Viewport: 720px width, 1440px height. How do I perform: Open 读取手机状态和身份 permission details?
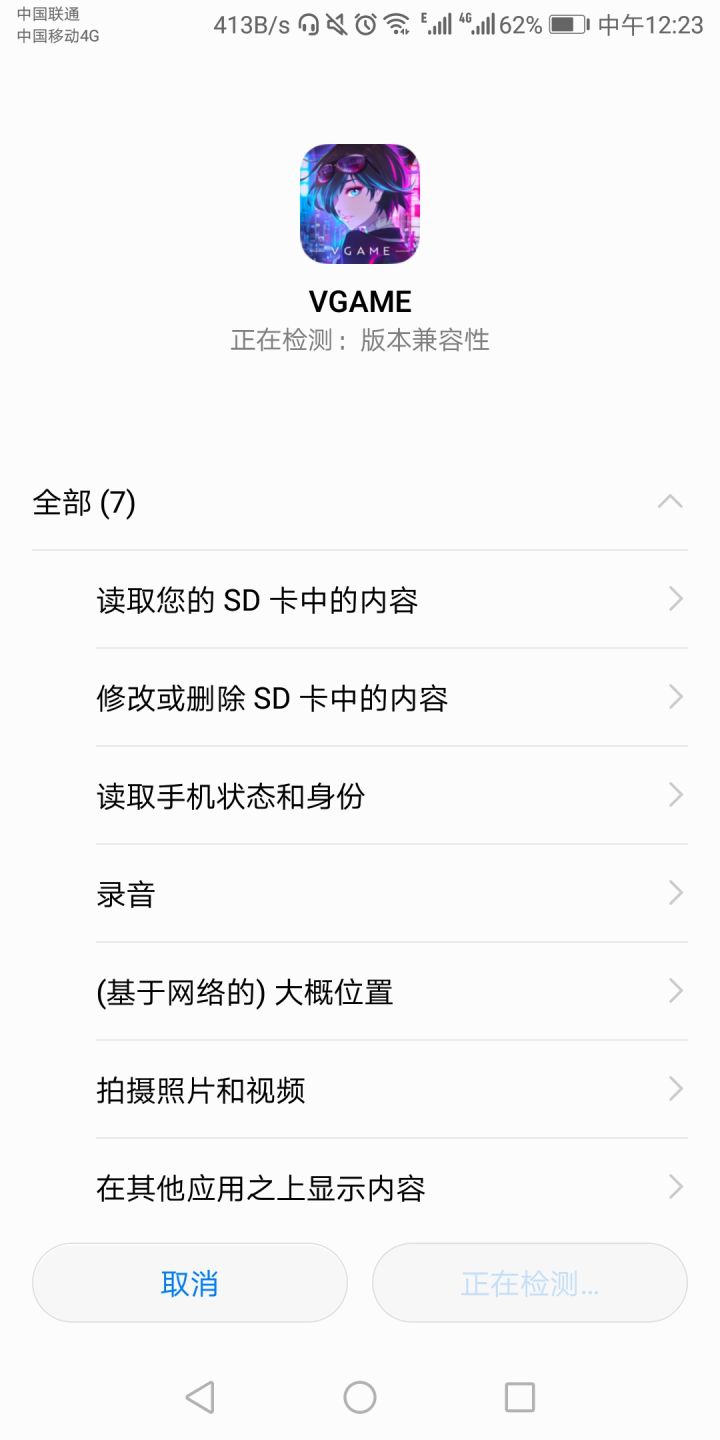click(x=392, y=796)
